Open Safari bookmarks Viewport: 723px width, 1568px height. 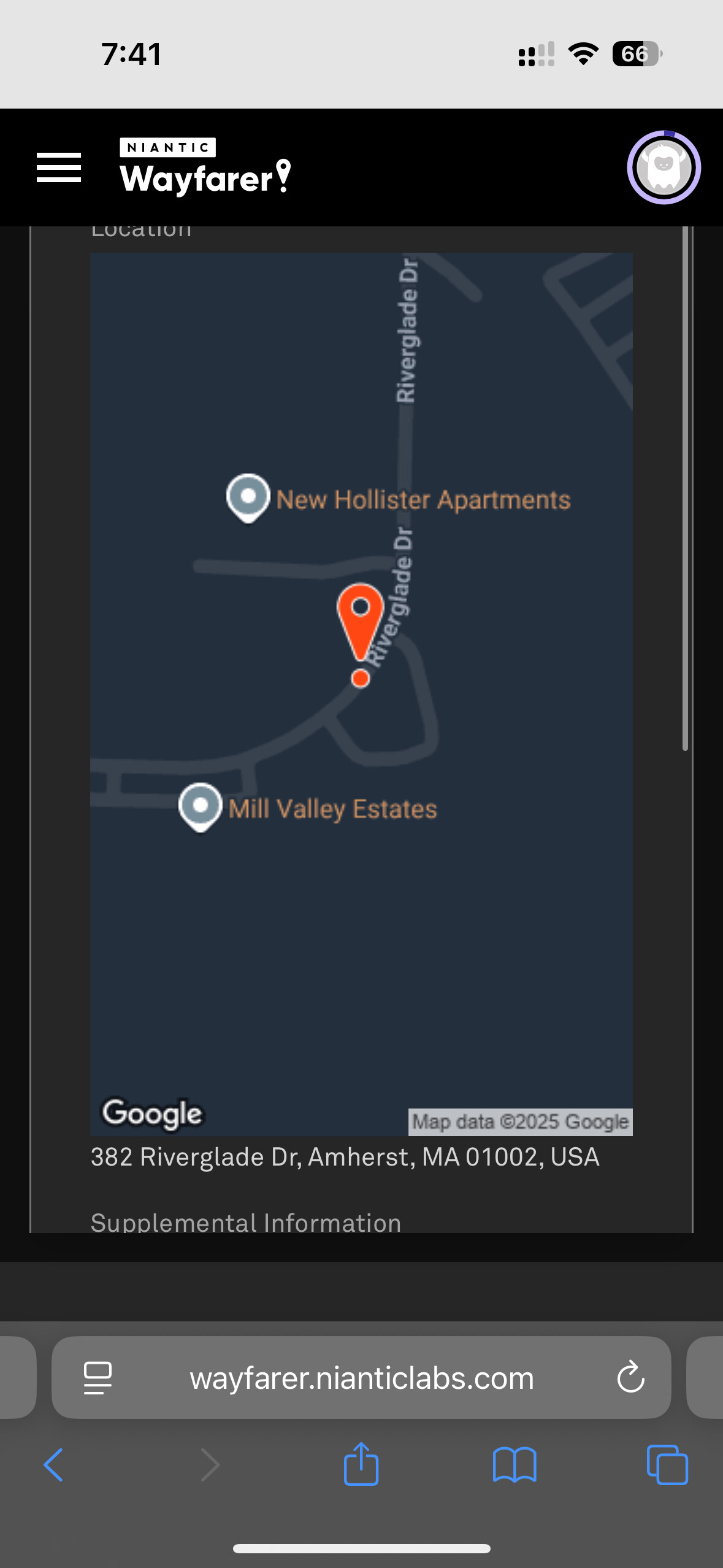pos(515,1465)
